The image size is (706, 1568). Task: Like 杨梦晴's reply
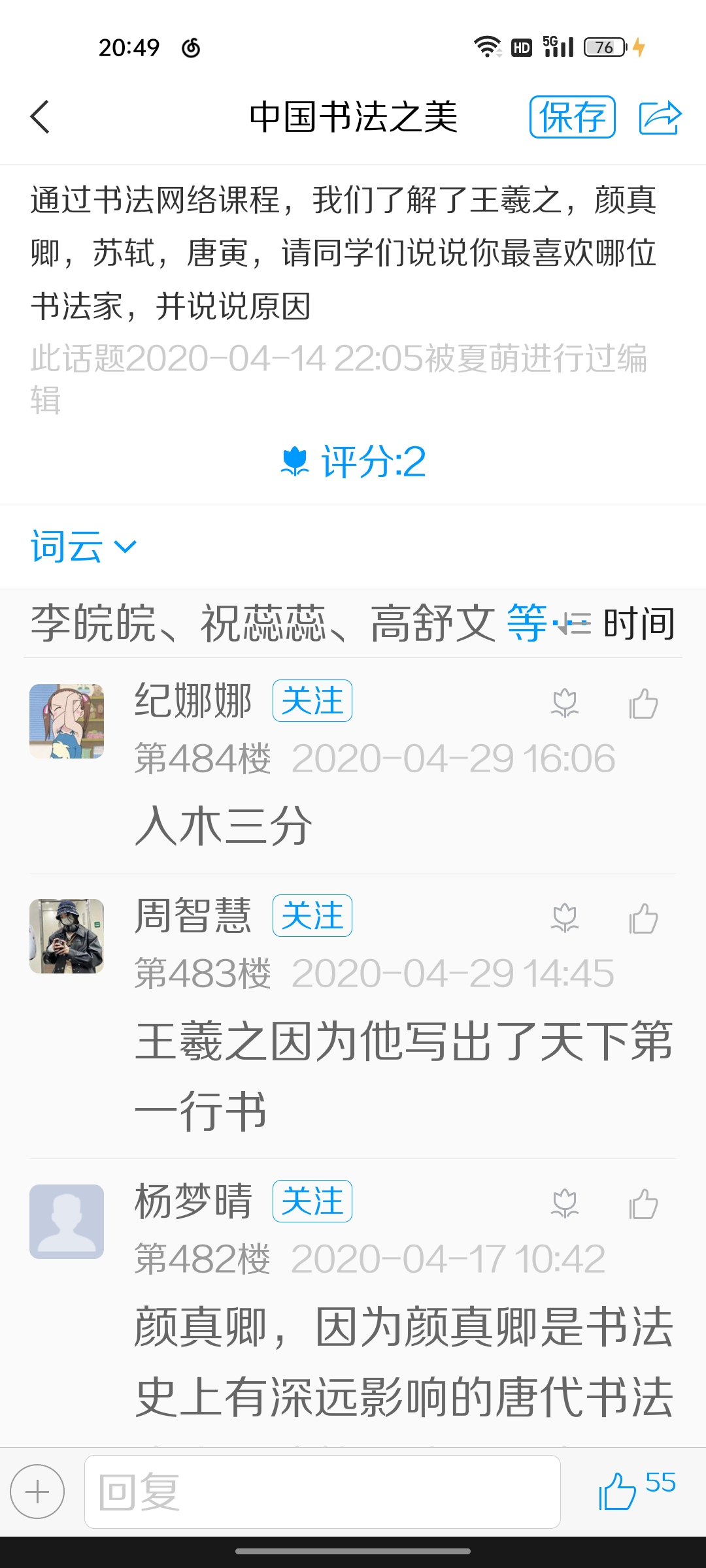coord(643,1204)
